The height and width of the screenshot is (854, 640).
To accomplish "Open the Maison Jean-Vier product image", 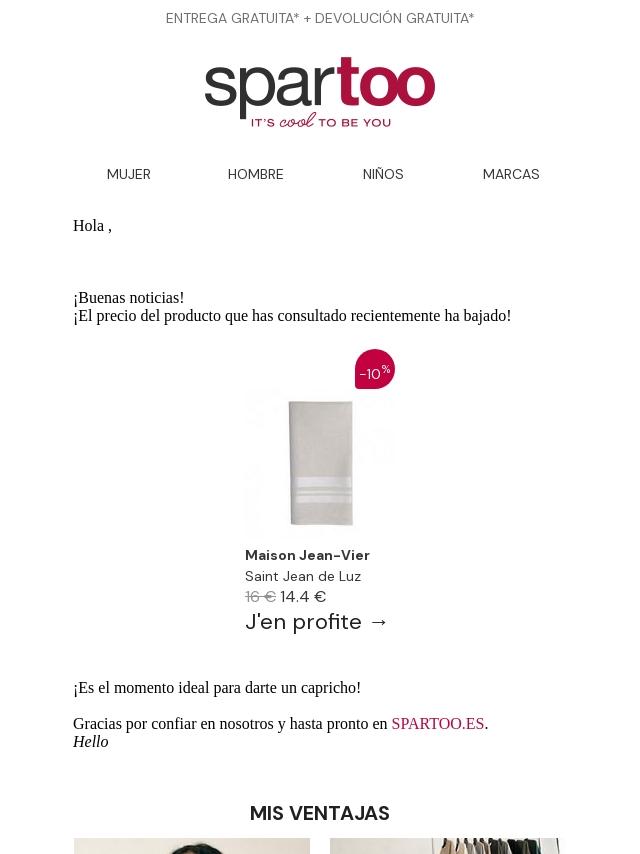I will click(x=320, y=463).
